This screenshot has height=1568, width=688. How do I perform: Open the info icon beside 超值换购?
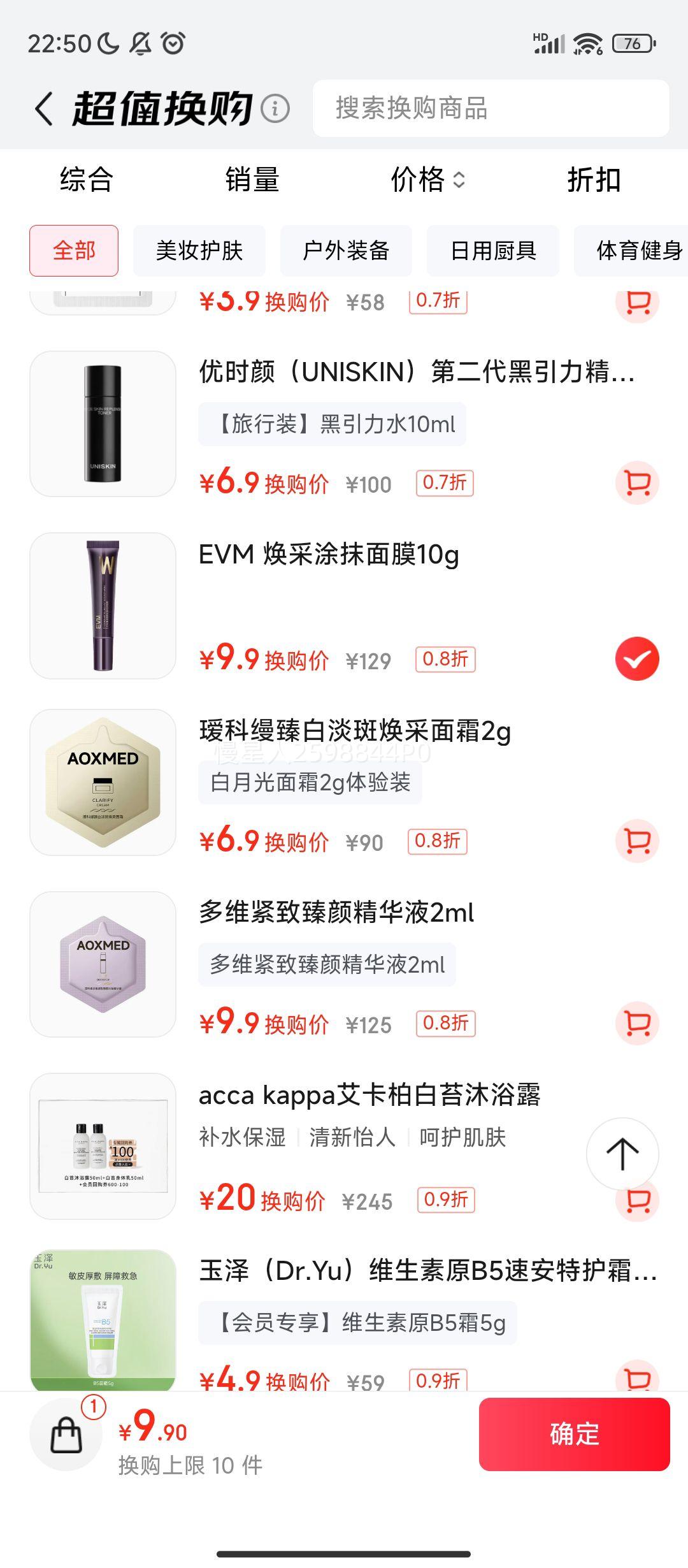pos(275,108)
